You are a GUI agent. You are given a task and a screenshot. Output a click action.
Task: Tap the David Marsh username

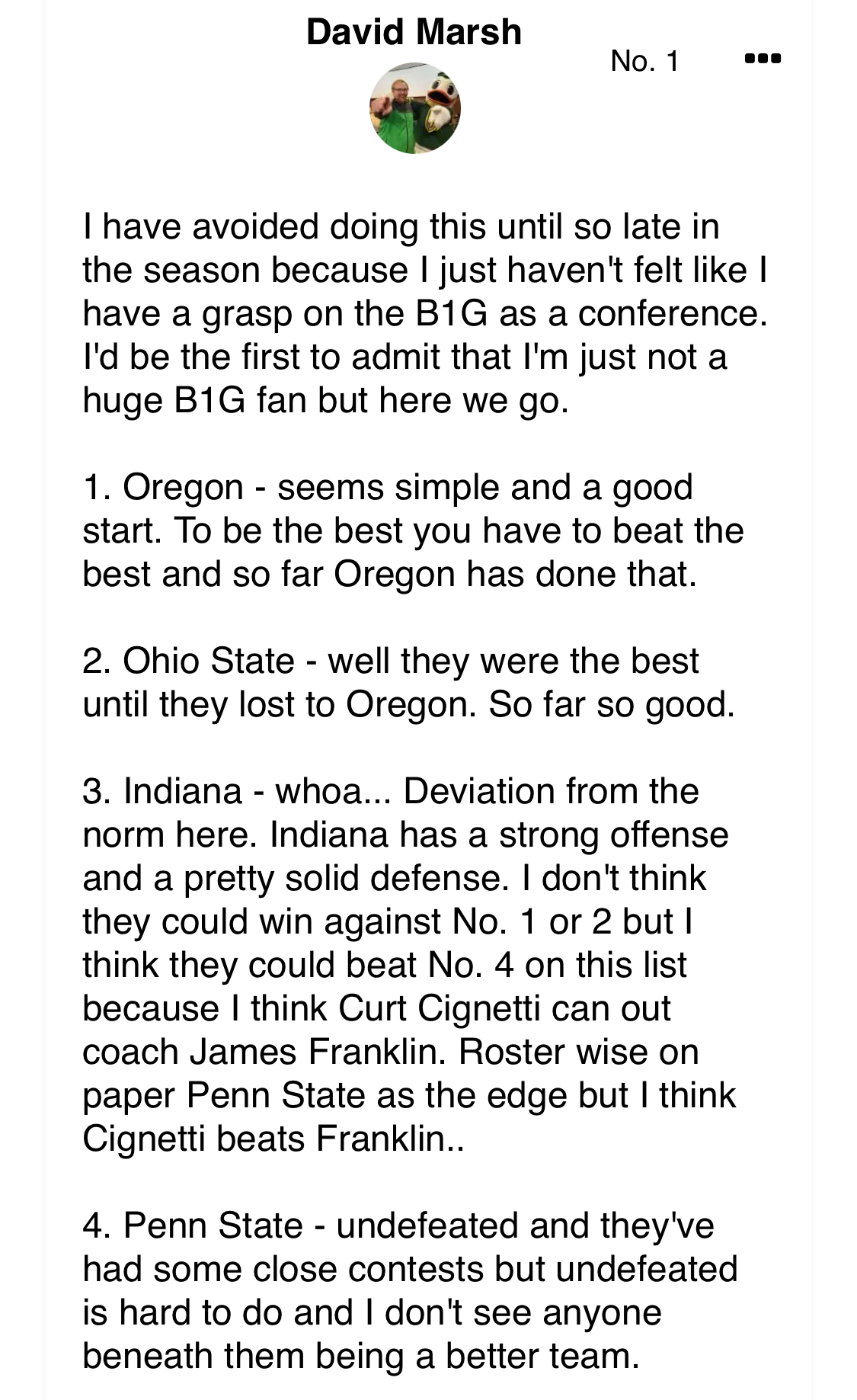[414, 32]
